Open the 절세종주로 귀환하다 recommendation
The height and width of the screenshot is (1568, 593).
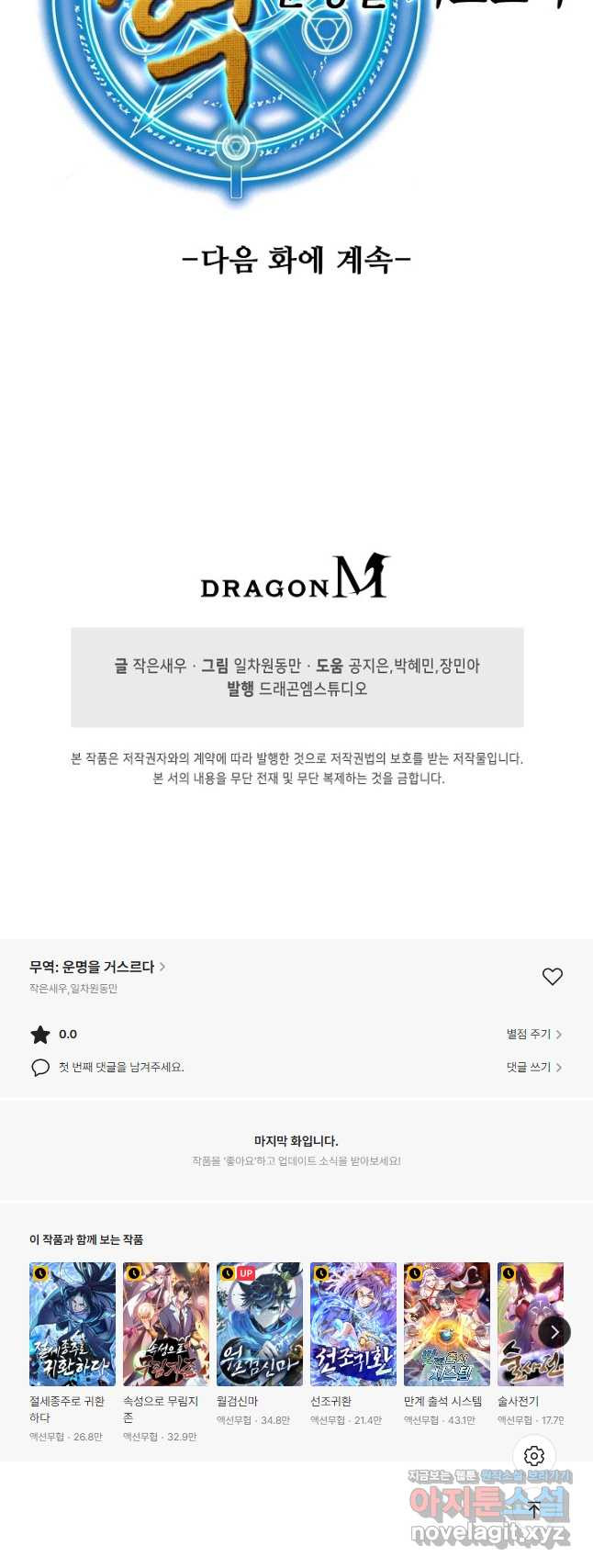(x=73, y=1324)
